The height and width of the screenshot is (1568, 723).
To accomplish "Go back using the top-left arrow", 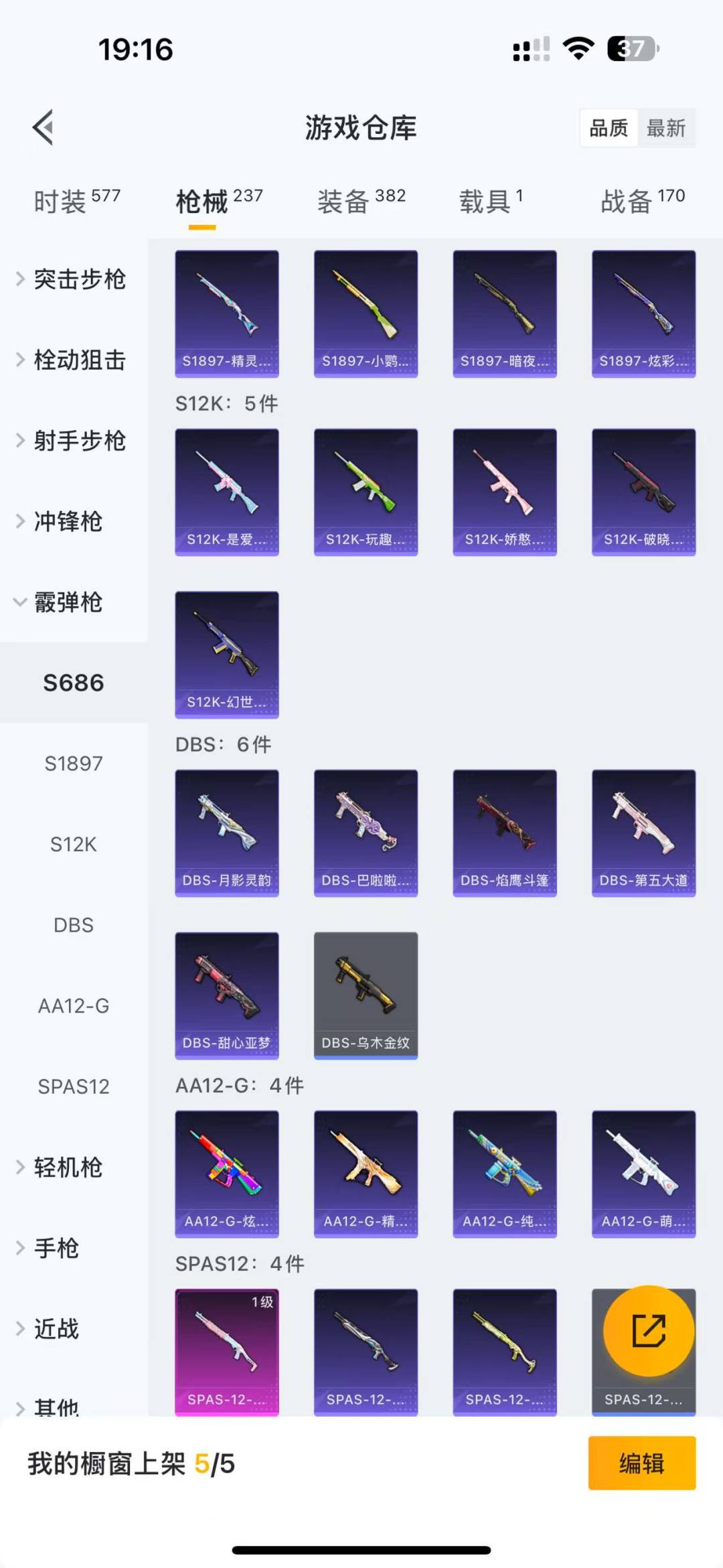I will pos(43,127).
